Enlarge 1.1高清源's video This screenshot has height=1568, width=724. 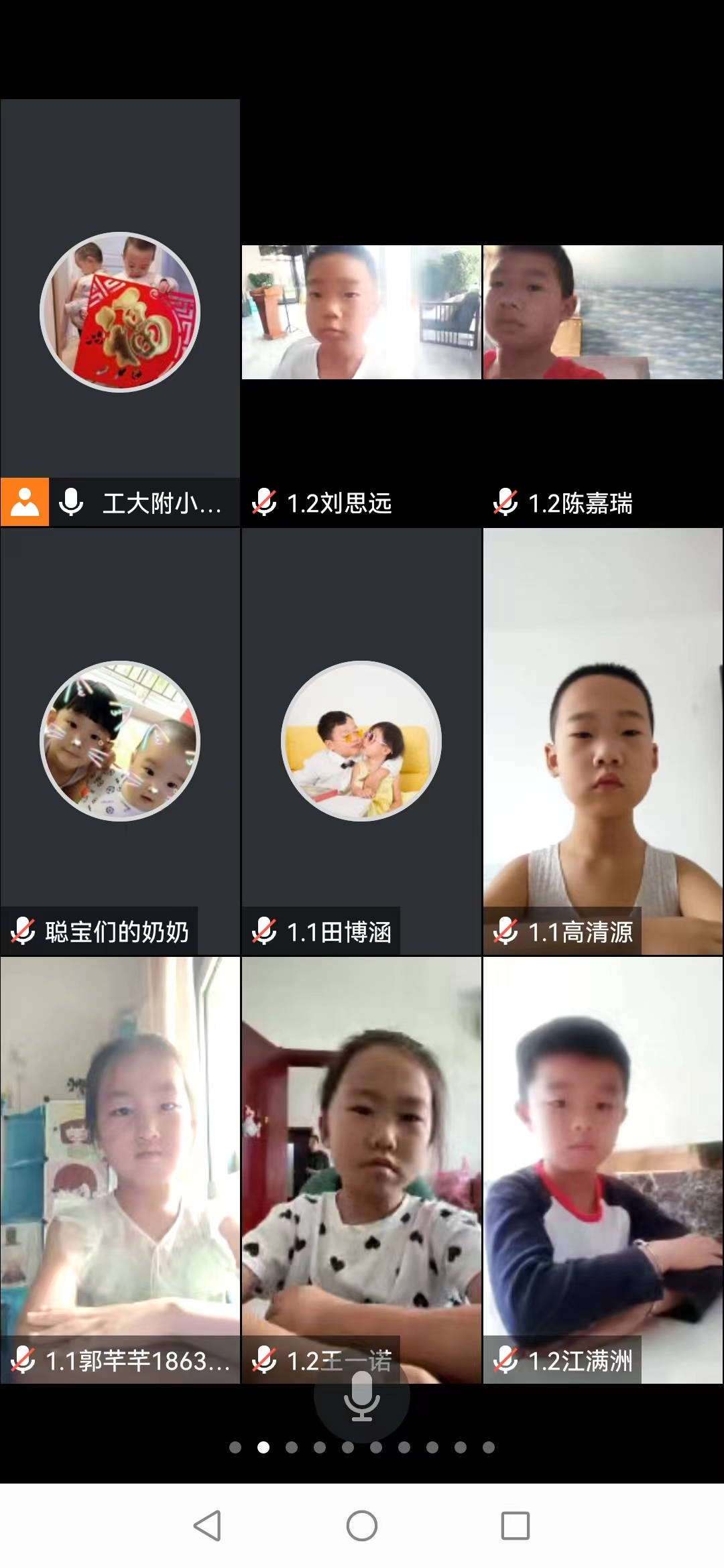click(x=603, y=740)
